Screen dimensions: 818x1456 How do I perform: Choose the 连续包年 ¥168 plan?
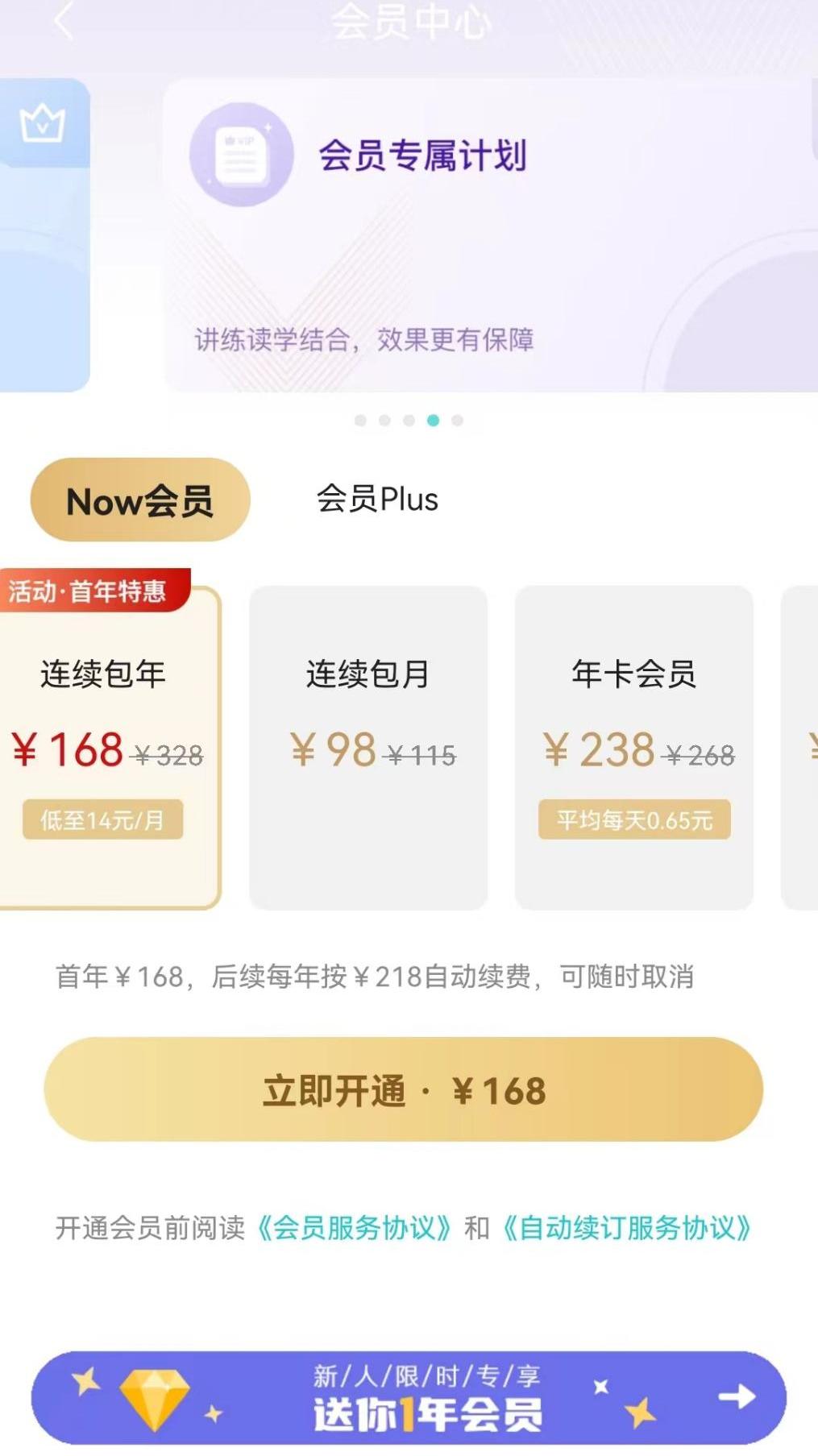(108, 748)
